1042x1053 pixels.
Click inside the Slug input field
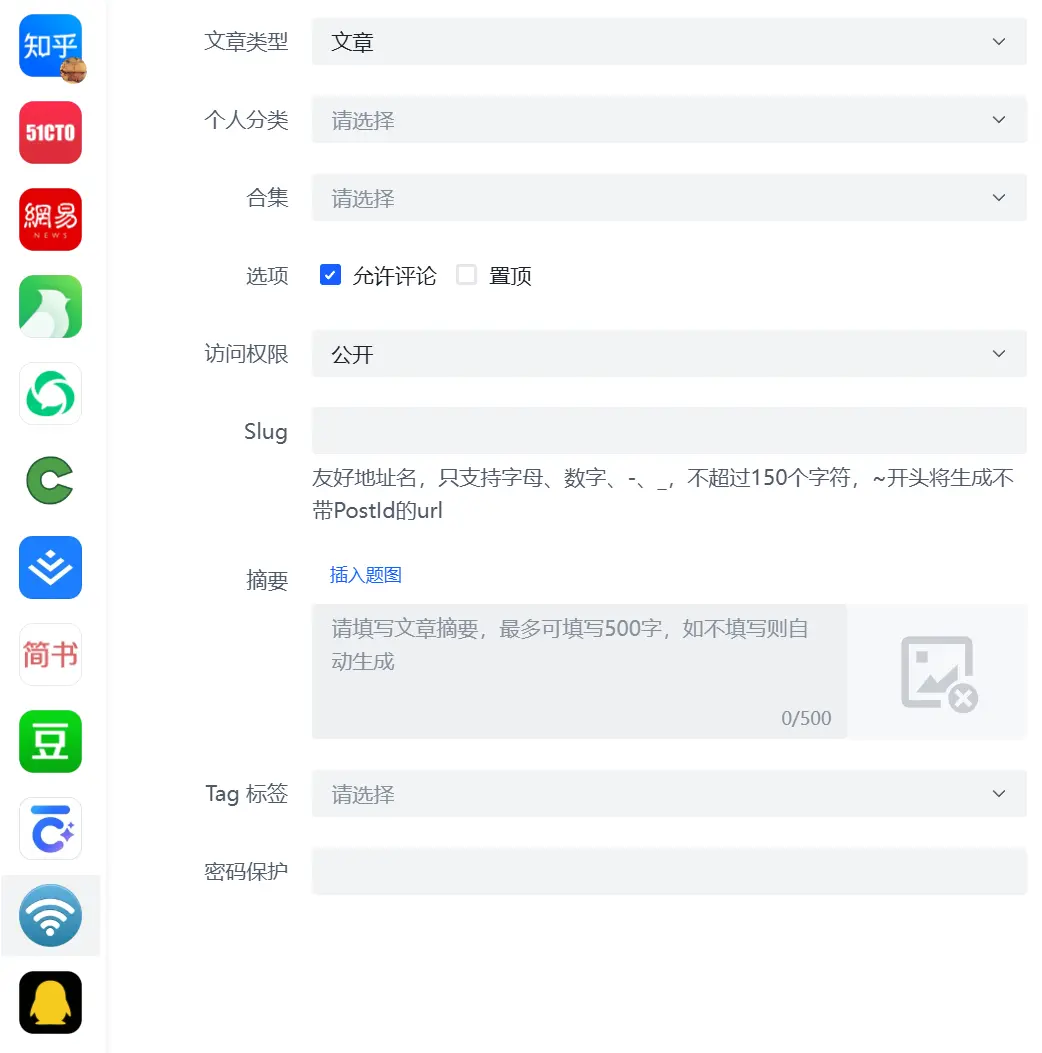[x=668, y=430]
